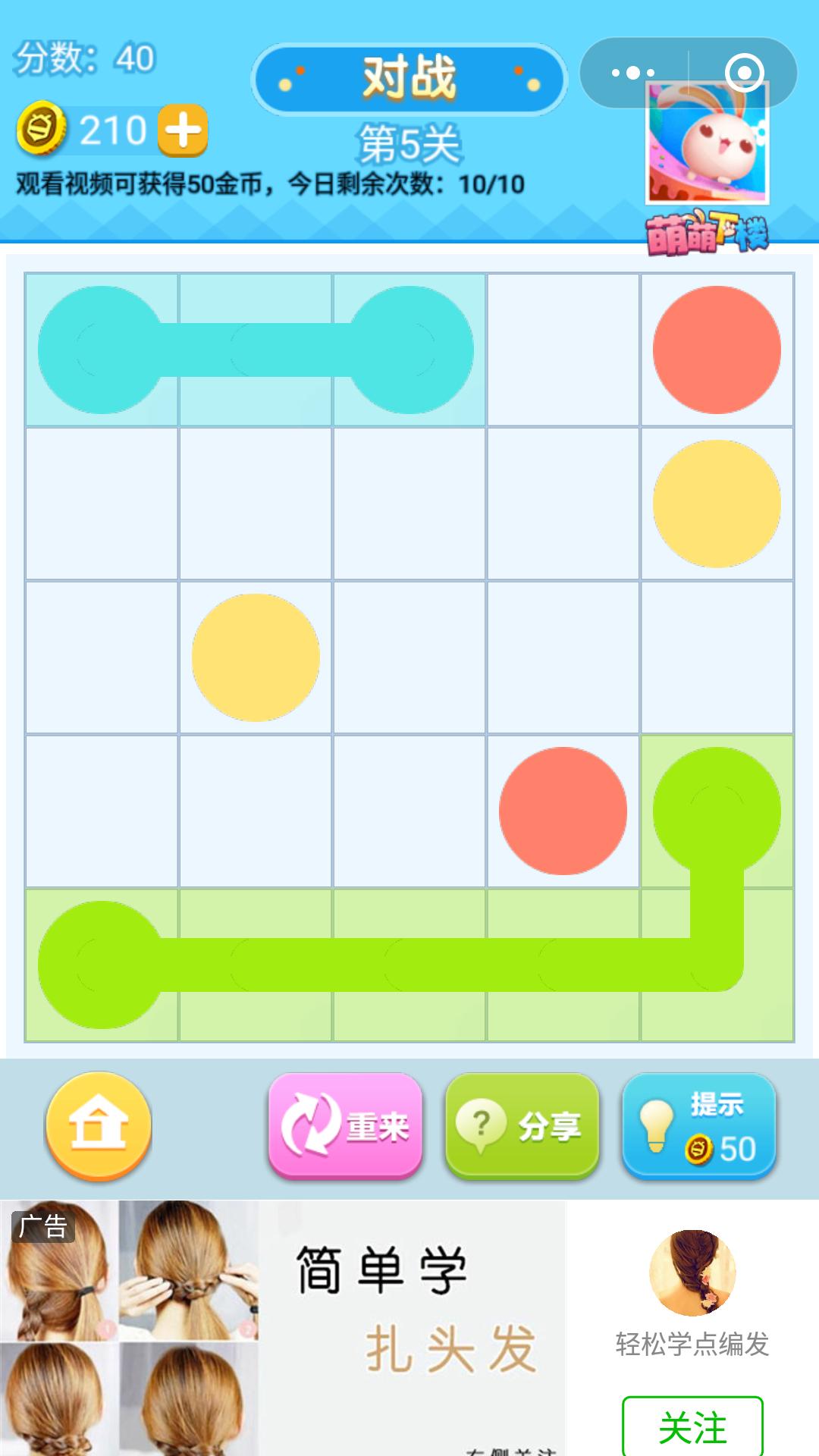Open the 萌萌下楼 game promo
The width and height of the screenshot is (819, 1456).
click(x=707, y=163)
